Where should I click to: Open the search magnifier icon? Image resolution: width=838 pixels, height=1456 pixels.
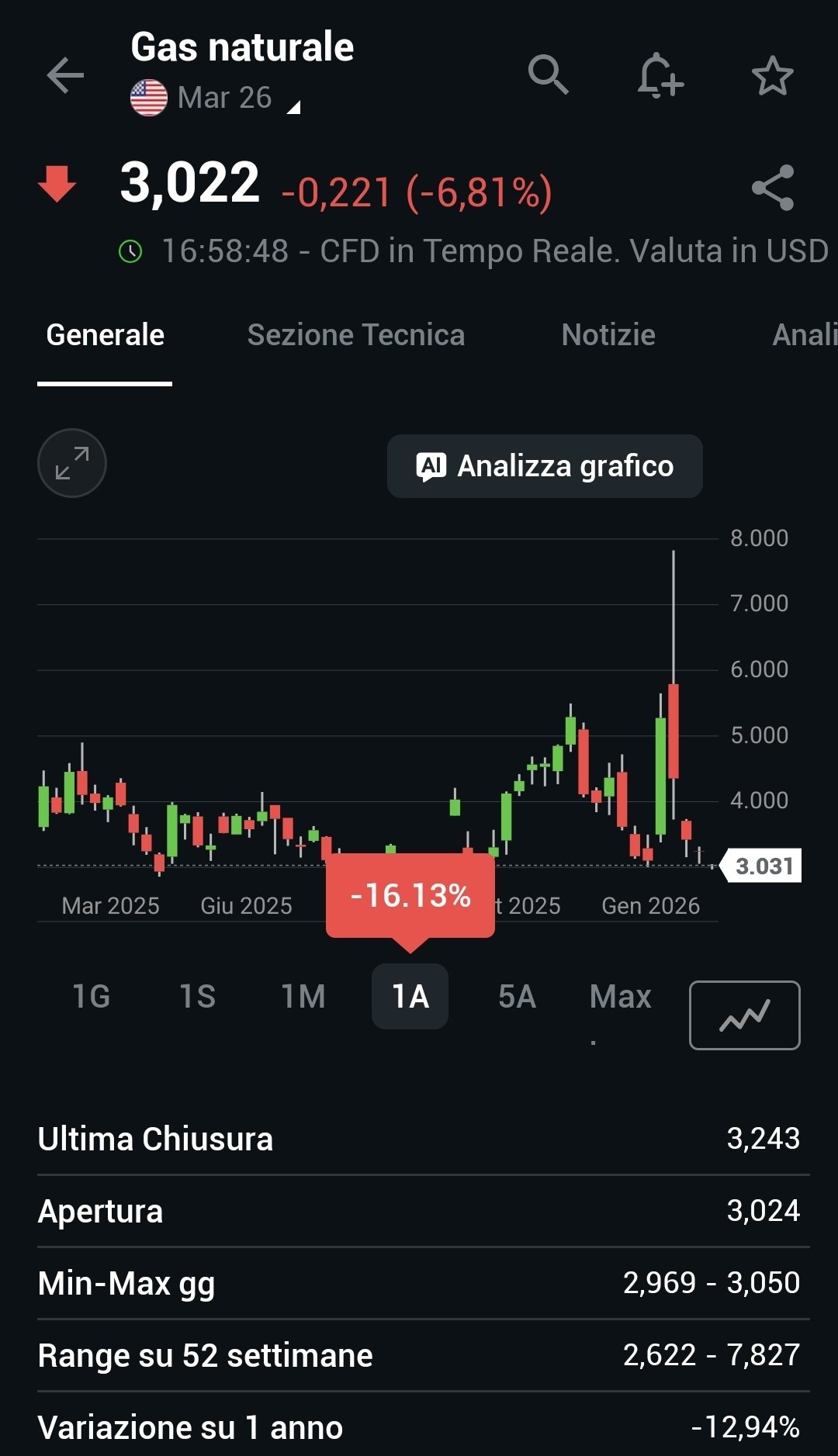(x=548, y=75)
